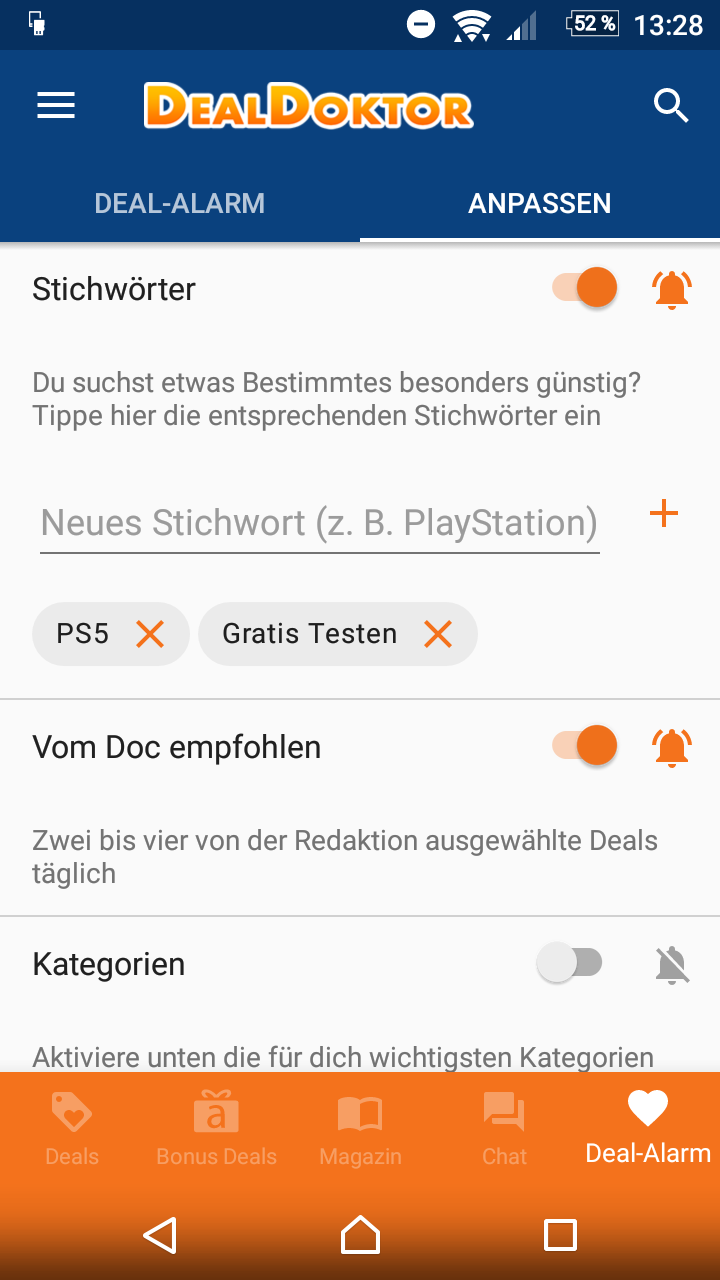Screen dimensions: 720x1280
Task: Remove the Gratis Testen keyword chip
Action: pyautogui.click(x=438, y=634)
